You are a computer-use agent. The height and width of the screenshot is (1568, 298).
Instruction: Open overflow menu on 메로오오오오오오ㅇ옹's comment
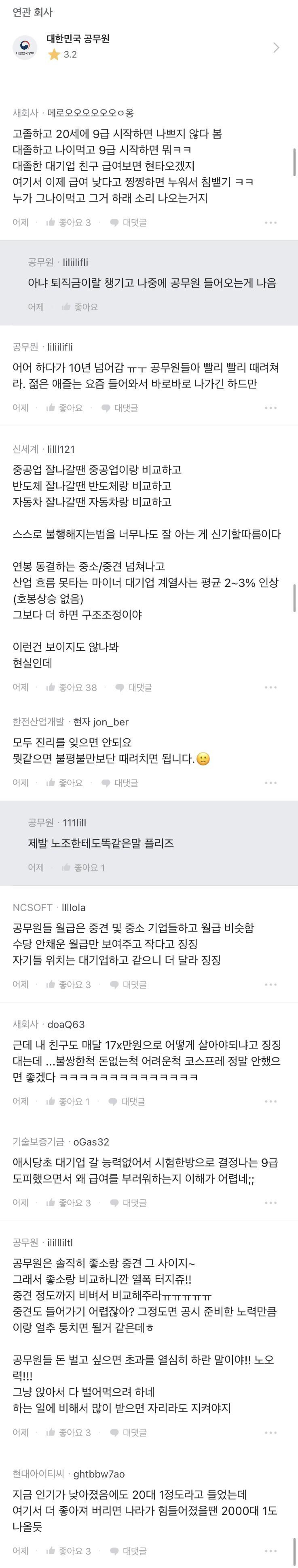point(271,222)
